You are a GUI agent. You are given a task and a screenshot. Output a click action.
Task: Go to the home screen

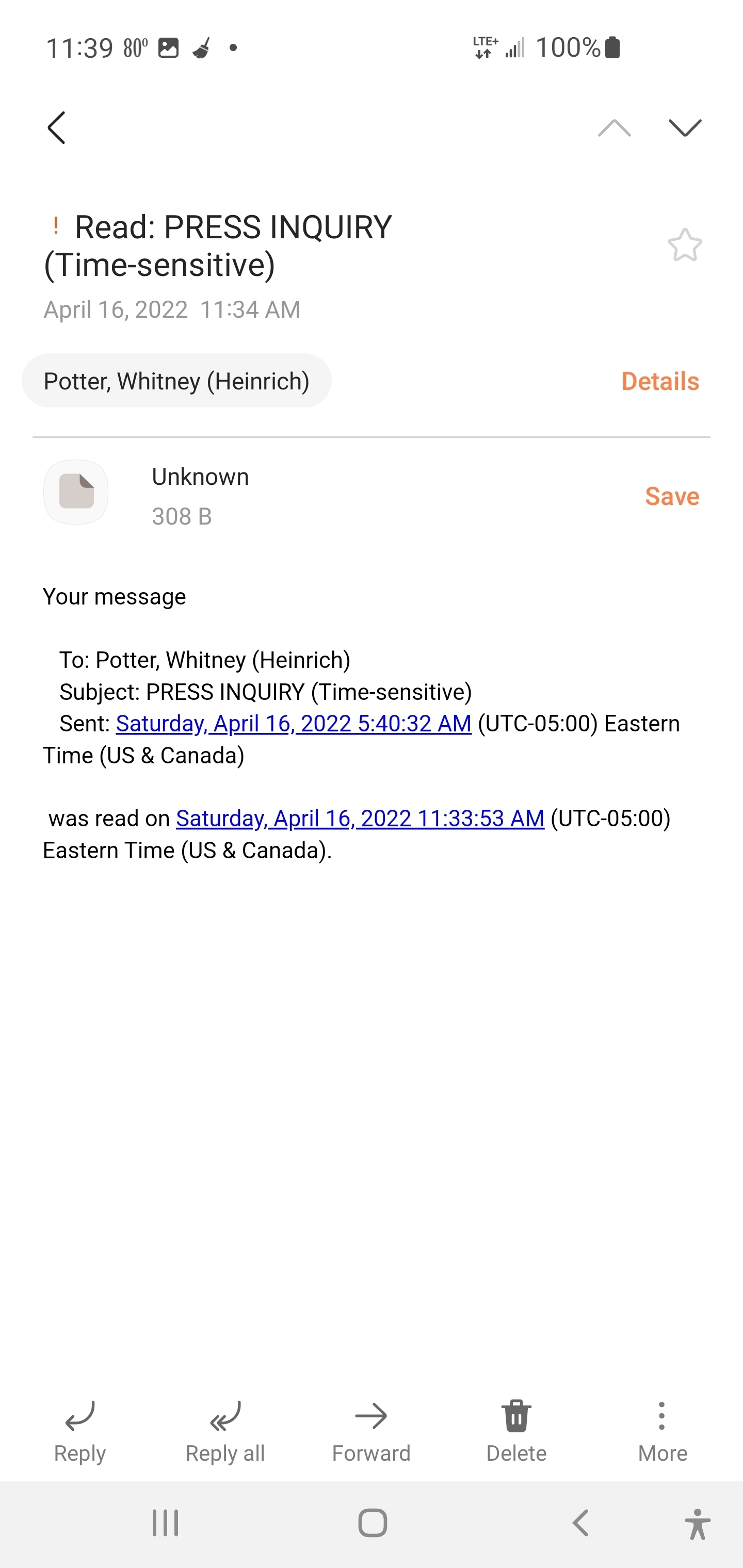(372, 1524)
